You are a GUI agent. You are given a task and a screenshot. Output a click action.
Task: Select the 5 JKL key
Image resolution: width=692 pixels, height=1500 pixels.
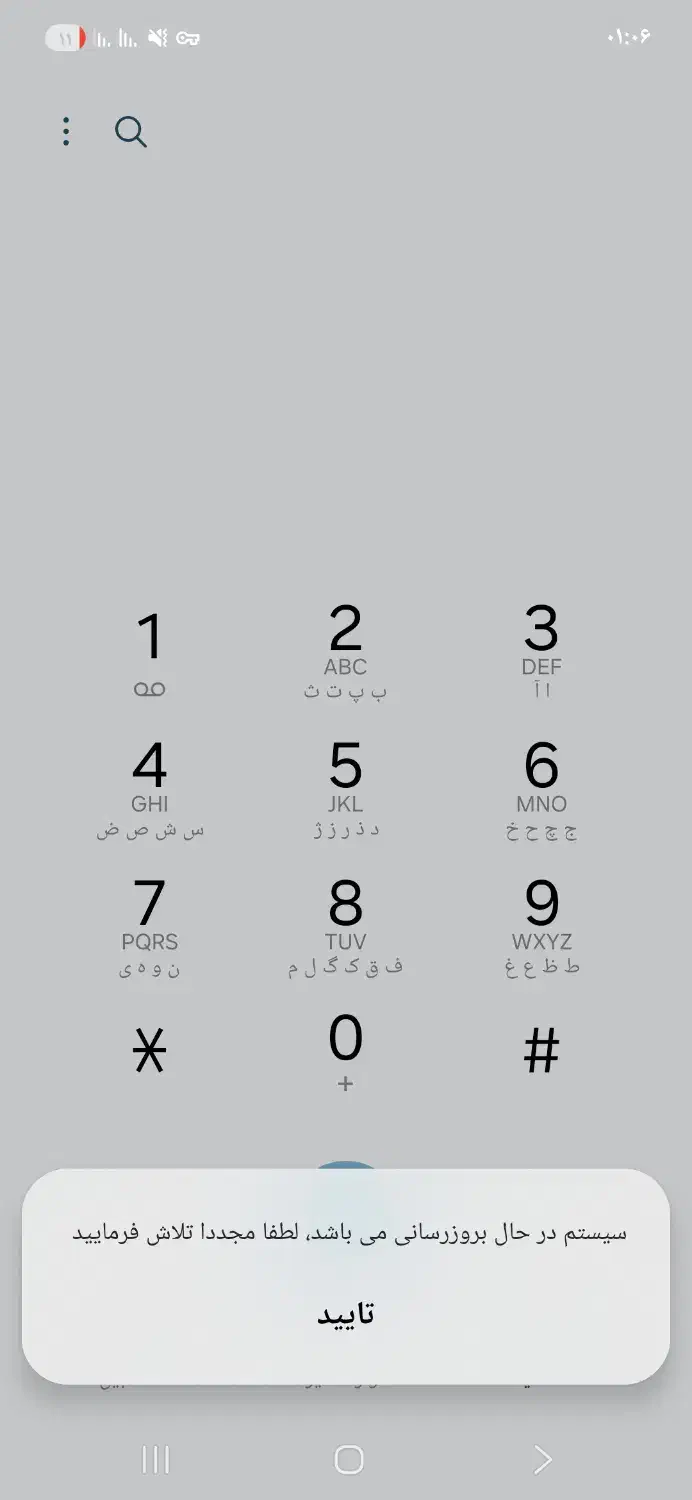[x=345, y=788]
